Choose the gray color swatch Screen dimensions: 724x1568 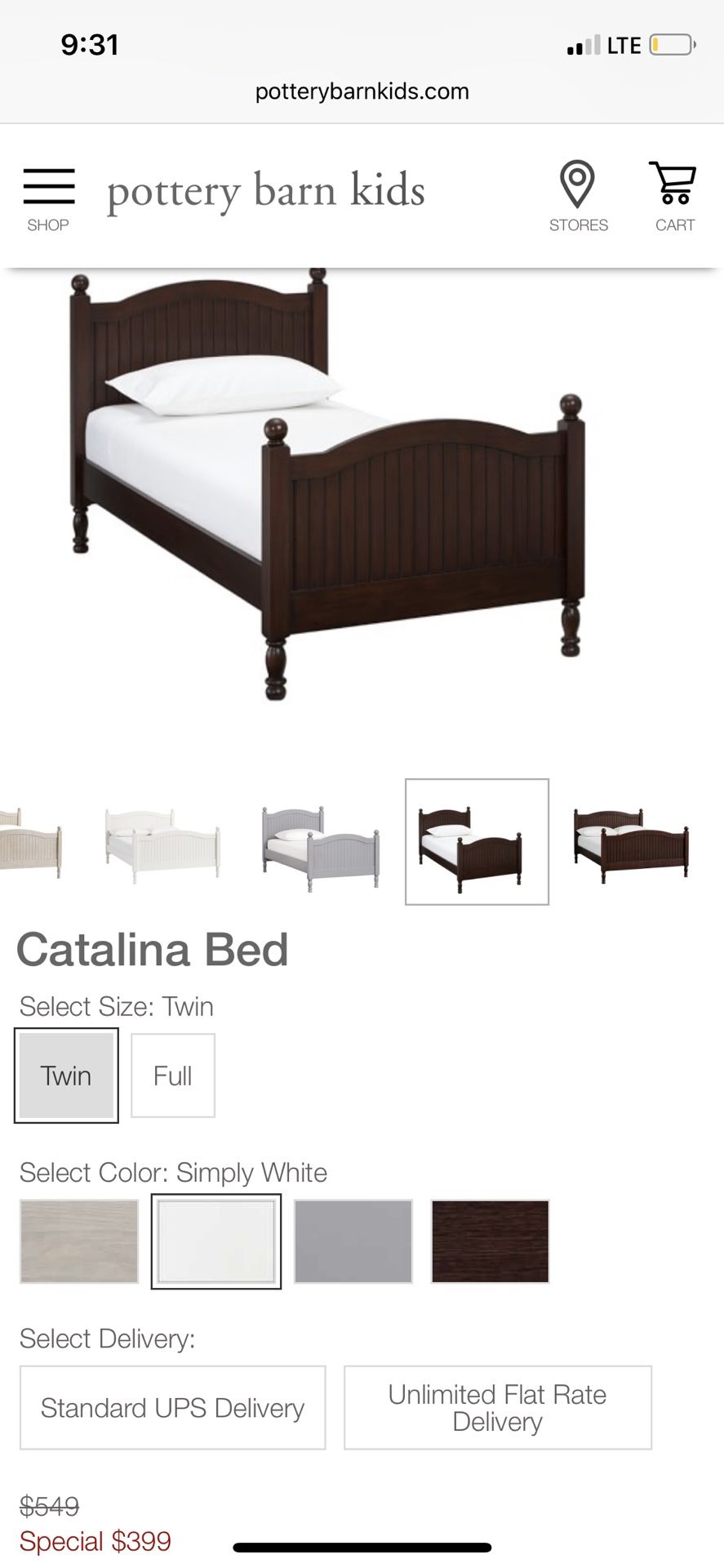click(x=353, y=1241)
